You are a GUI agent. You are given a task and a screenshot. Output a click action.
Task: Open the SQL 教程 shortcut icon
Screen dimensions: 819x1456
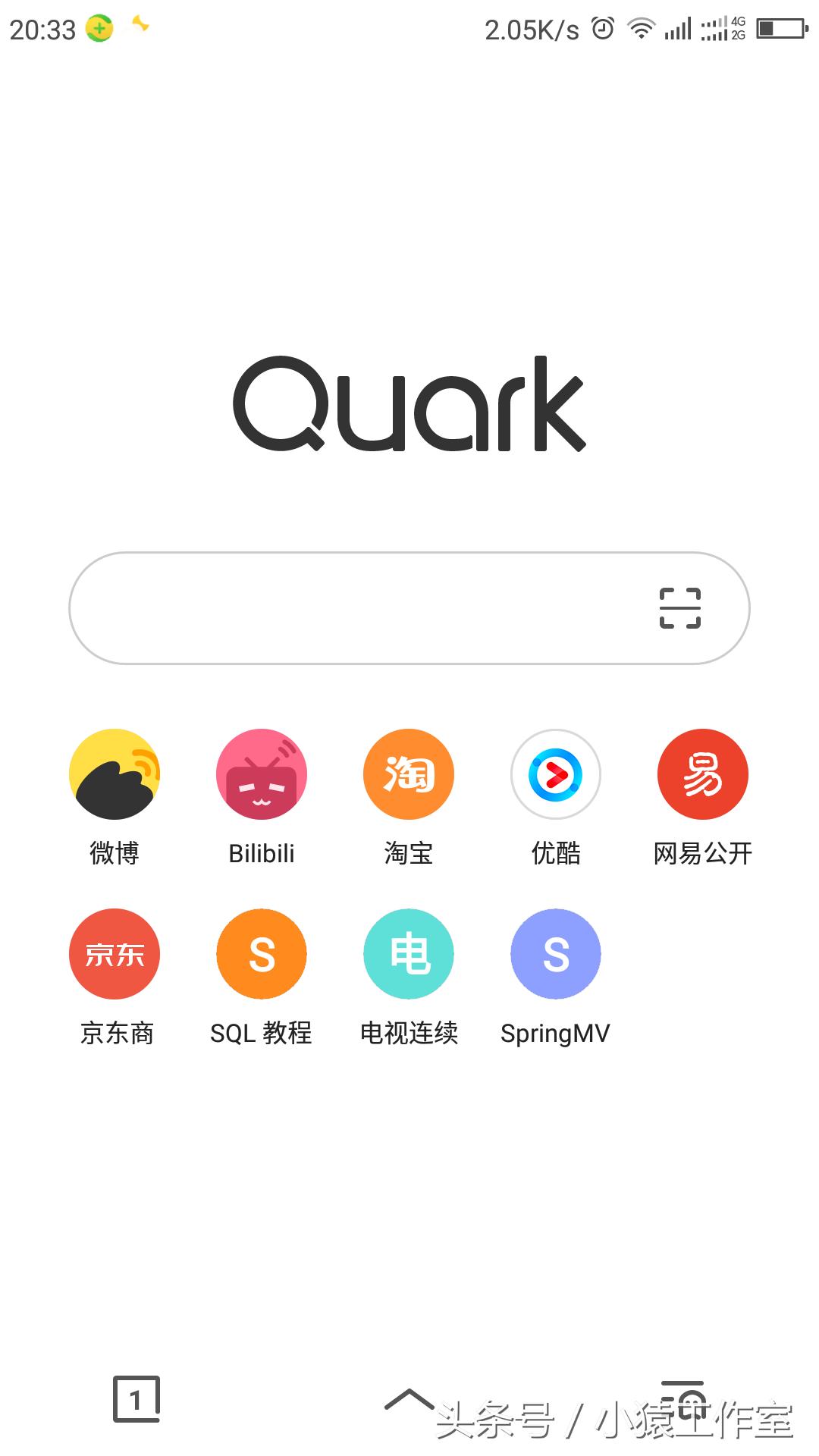point(262,953)
